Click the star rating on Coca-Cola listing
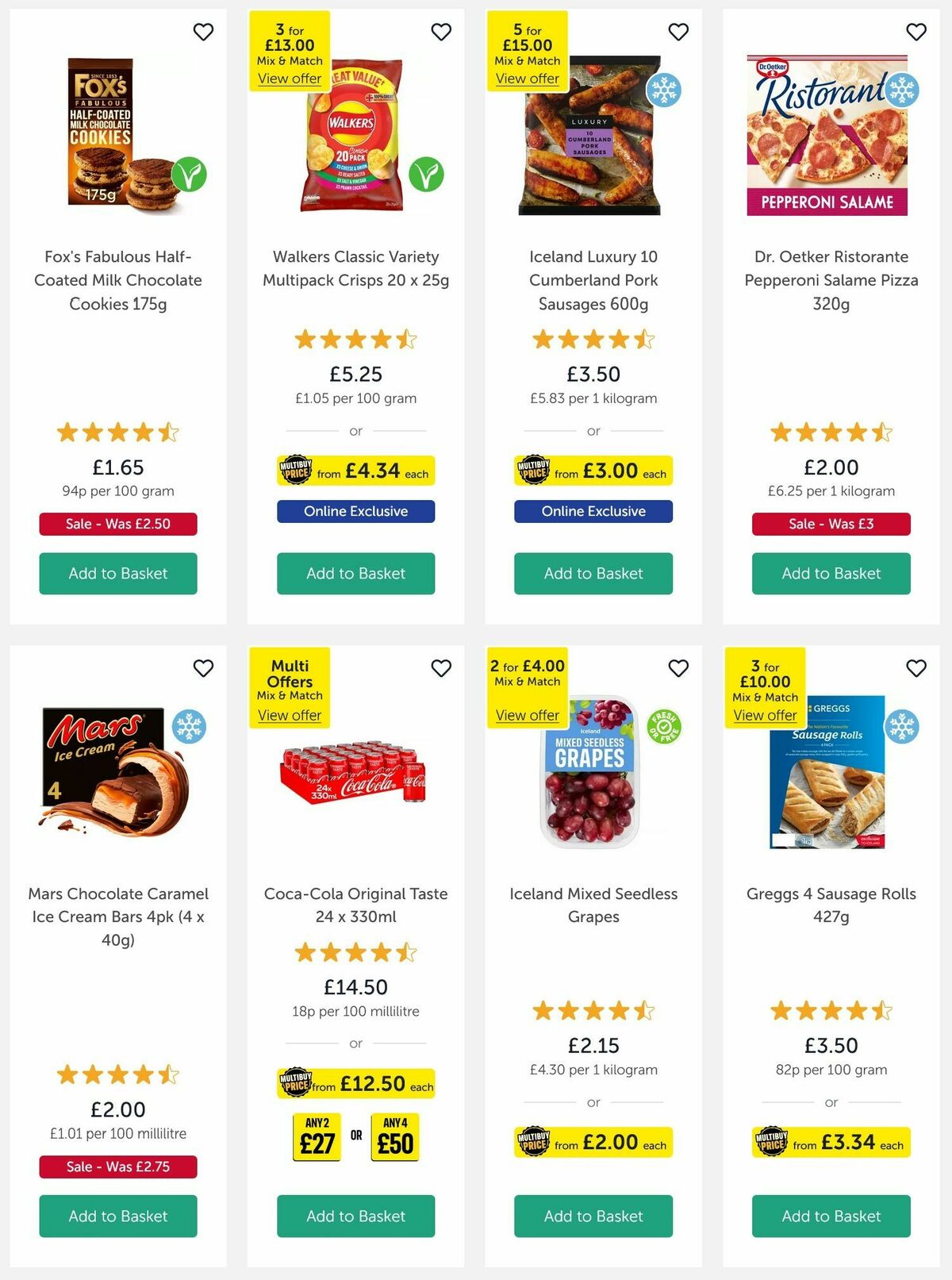This screenshot has height=1280, width=952. pos(355,953)
